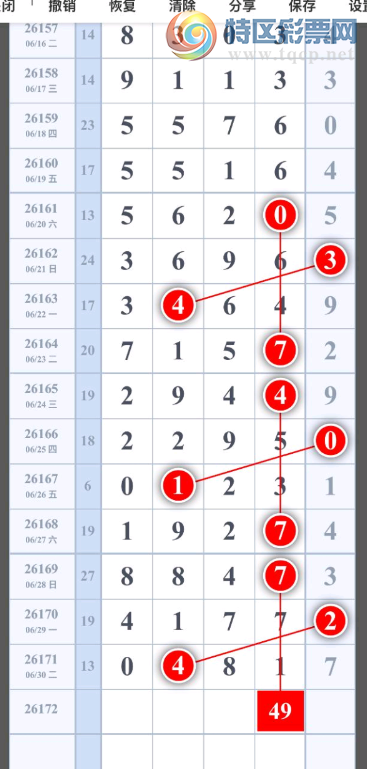Close the chart with 关闭
Viewport: 367px width, 769px height.
click(7, 6)
